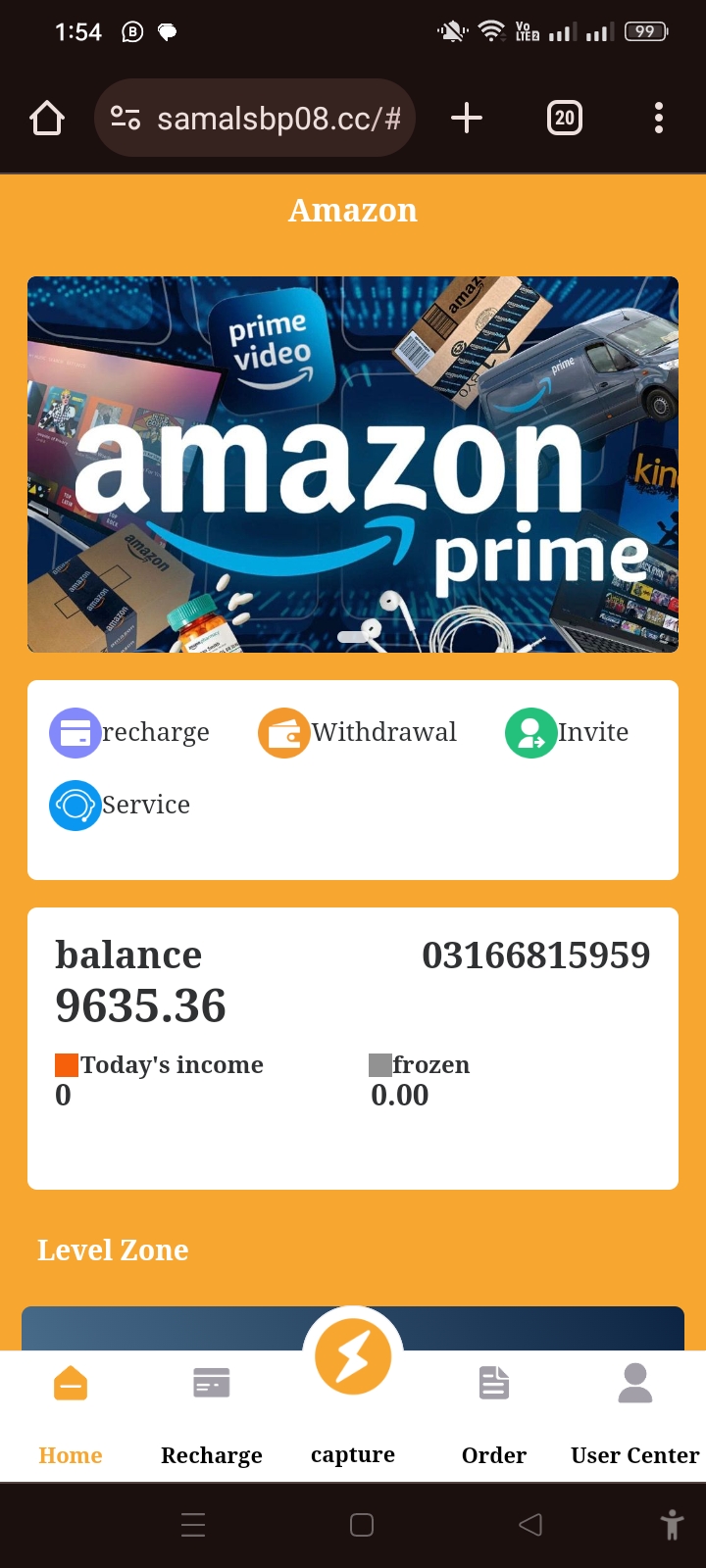The image size is (706, 1568).
Task: Tap Invite to refer friends
Action: click(567, 733)
